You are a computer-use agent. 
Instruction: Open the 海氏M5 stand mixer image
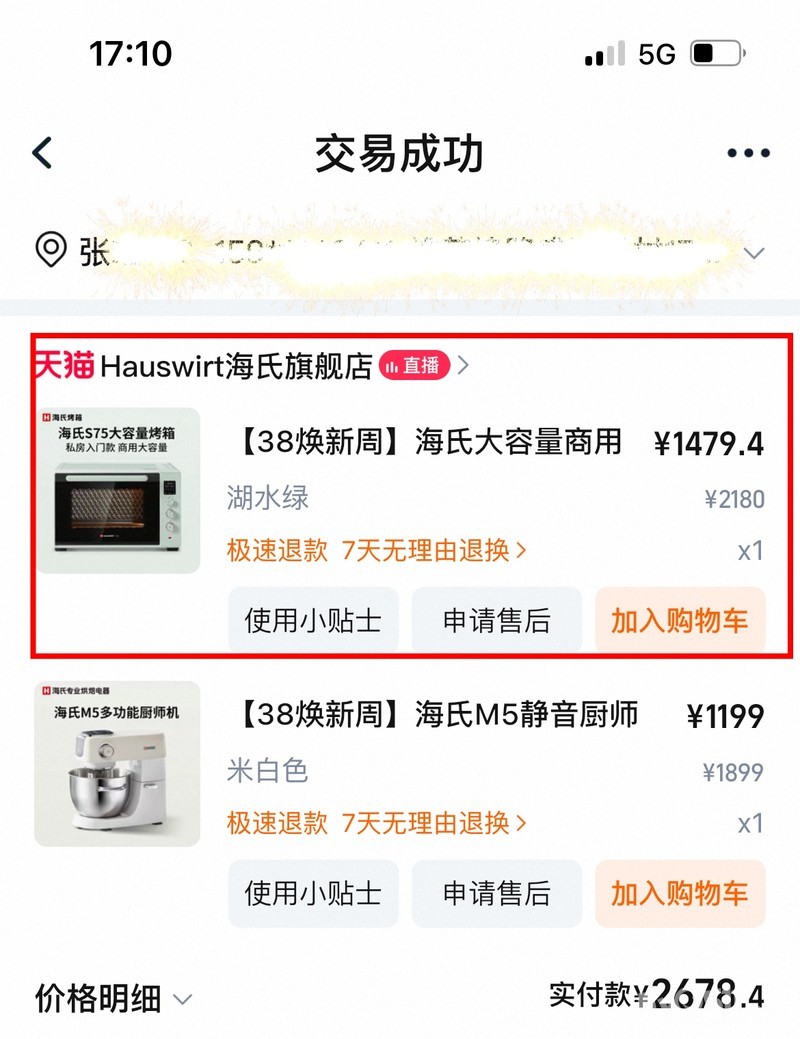point(117,764)
